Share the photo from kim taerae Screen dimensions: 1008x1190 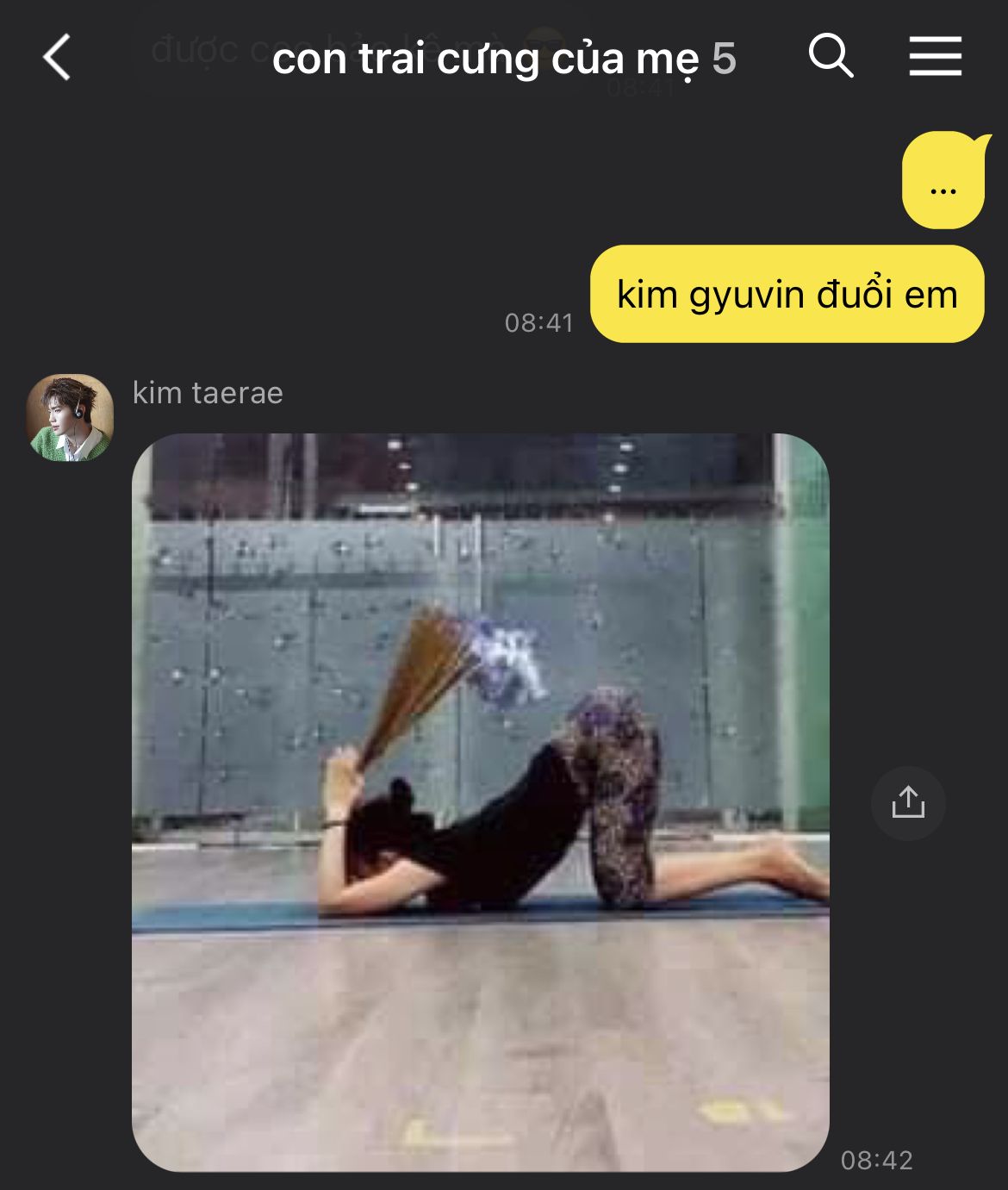tap(908, 802)
